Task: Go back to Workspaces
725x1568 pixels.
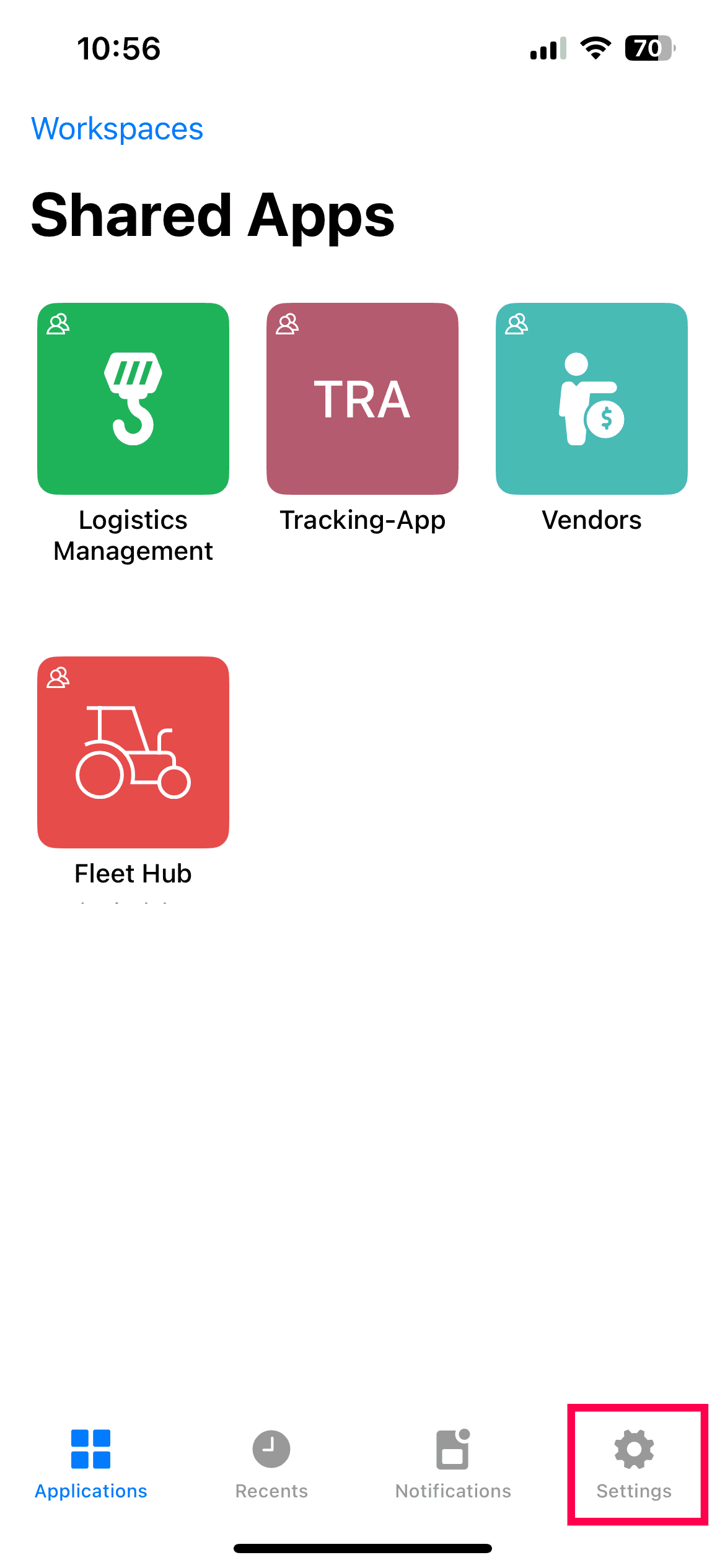Action: click(x=117, y=129)
